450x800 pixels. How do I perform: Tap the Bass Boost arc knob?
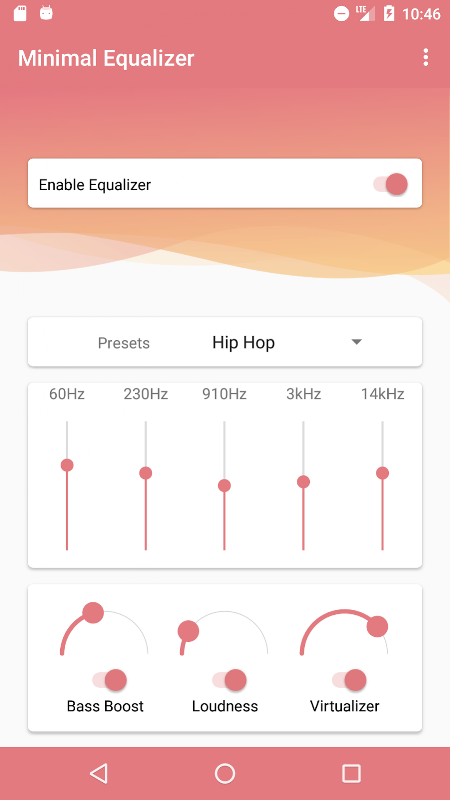pos(93,612)
